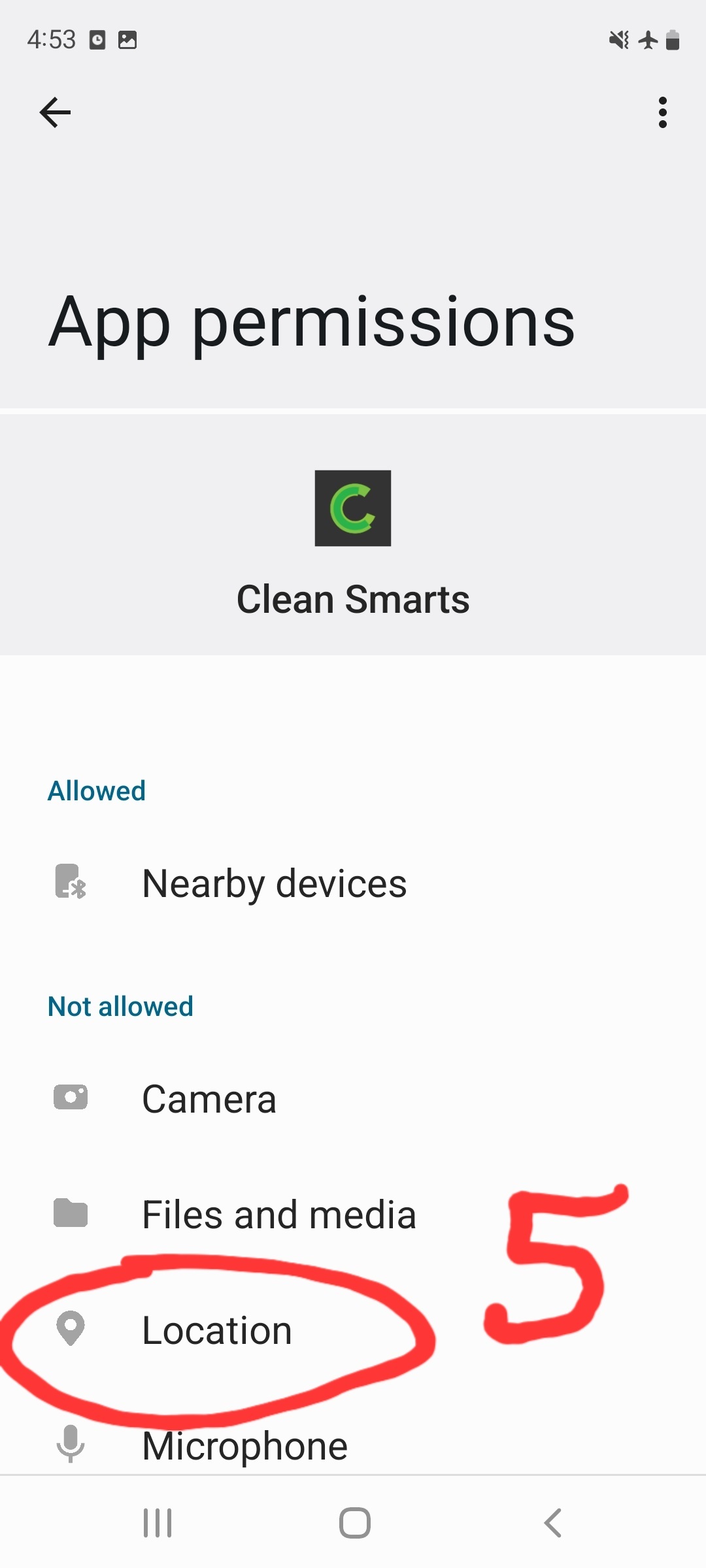This screenshot has height=1568, width=706.
Task: Open Camera permission settings
Action: click(x=209, y=1099)
